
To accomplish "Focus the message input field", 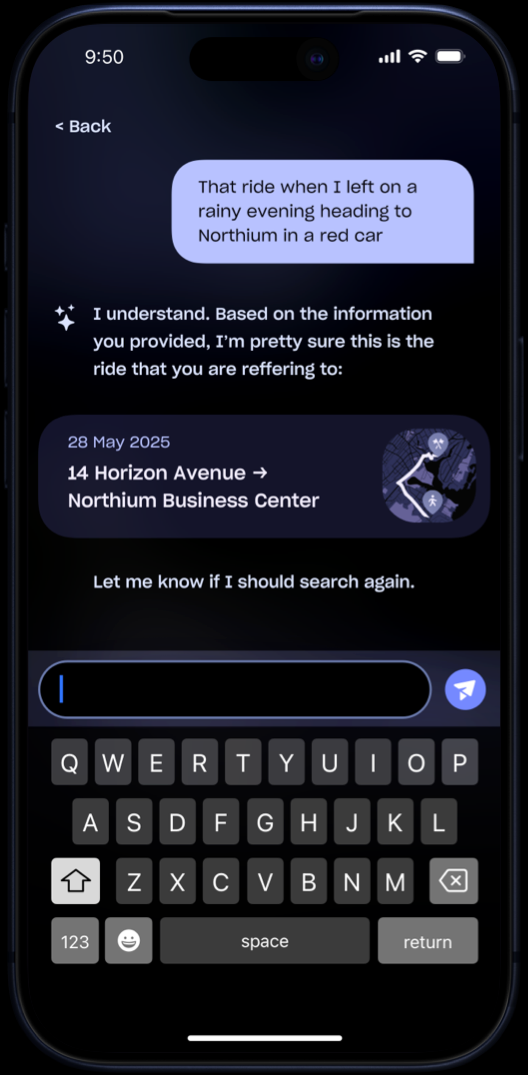I will pyautogui.click(x=235, y=689).
